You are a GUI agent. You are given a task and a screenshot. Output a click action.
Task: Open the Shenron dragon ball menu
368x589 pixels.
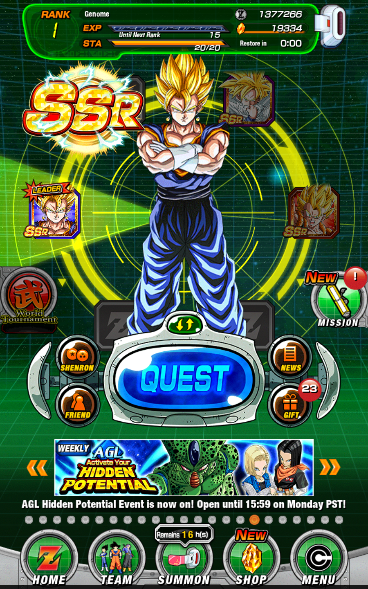pyautogui.click(x=77, y=357)
